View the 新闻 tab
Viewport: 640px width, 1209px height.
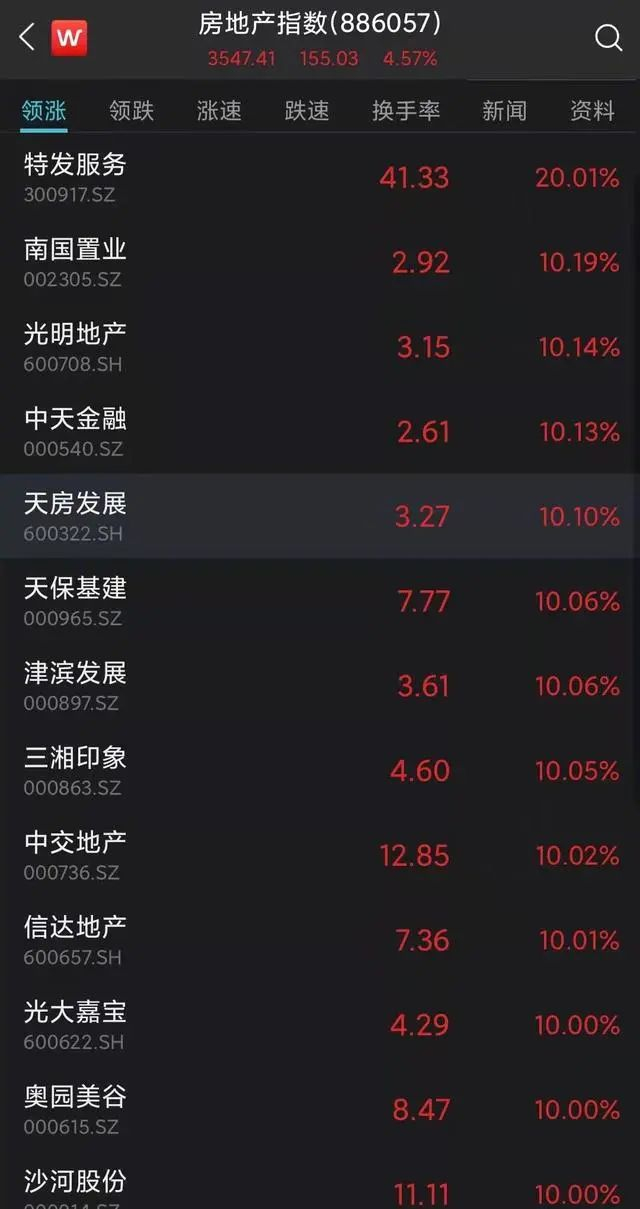point(504,111)
